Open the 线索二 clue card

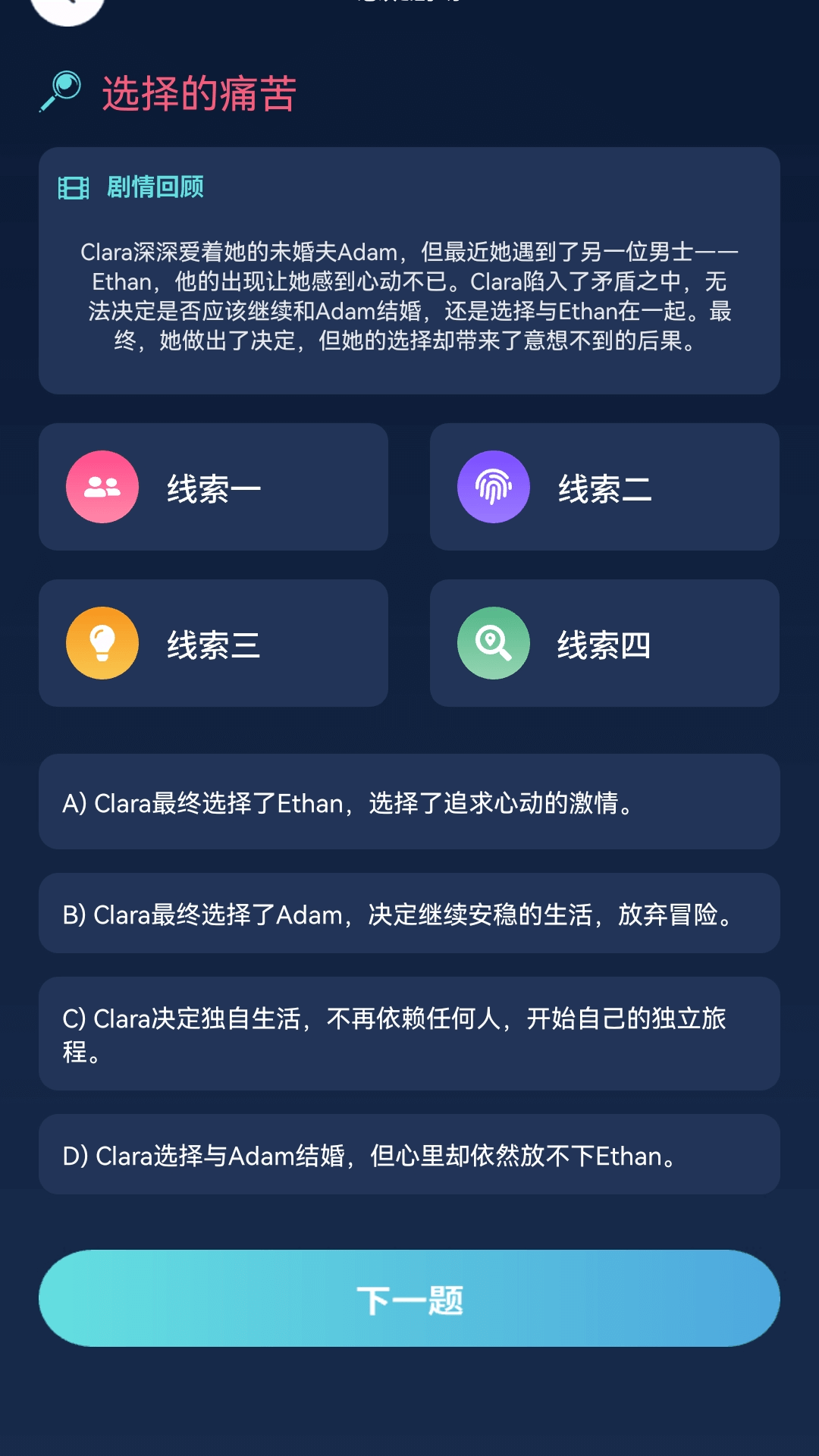pos(604,487)
